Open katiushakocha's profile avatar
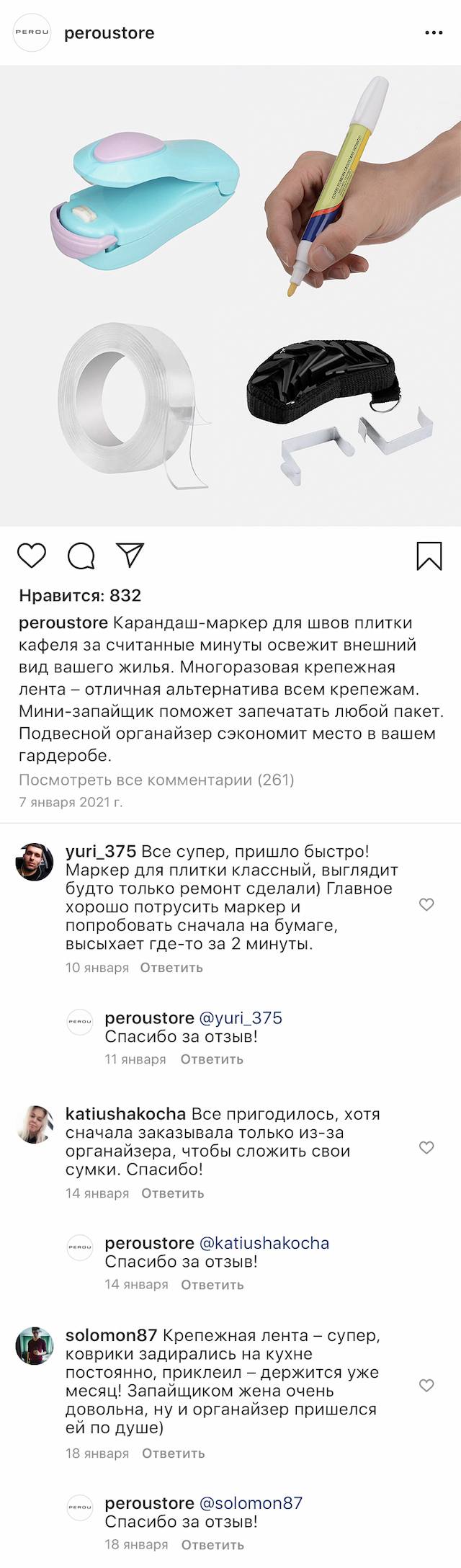This screenshot has height=1568, width=461. (35, 1124)
